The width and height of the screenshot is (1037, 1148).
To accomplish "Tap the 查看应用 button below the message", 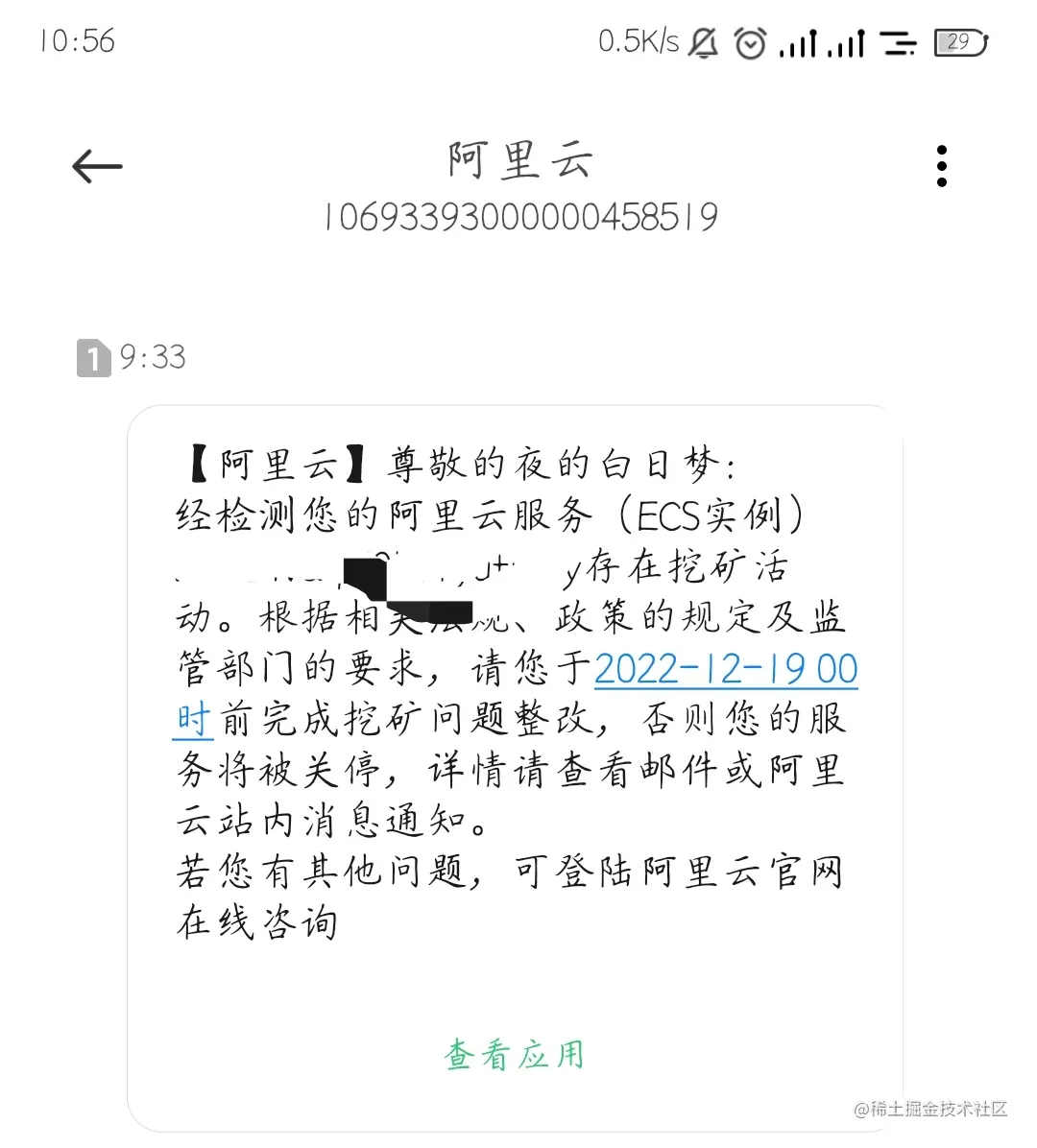I will [515, 1053].
